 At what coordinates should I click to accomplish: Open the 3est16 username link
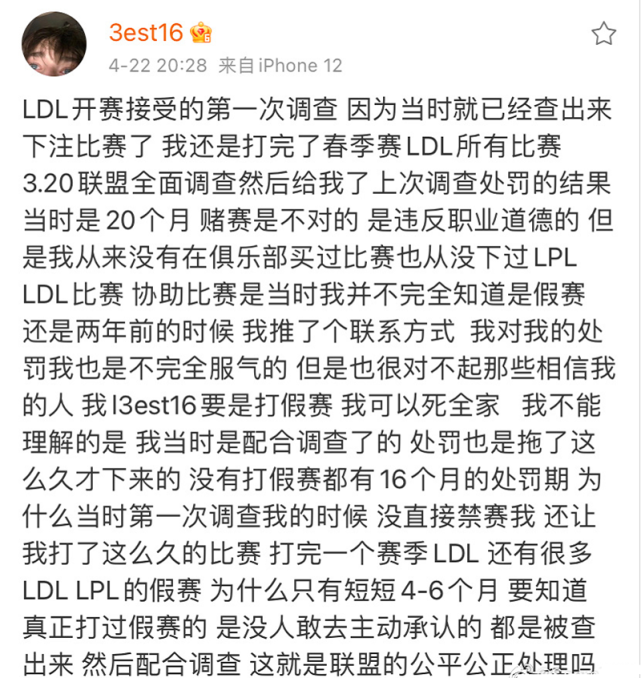tap(145, 32)
